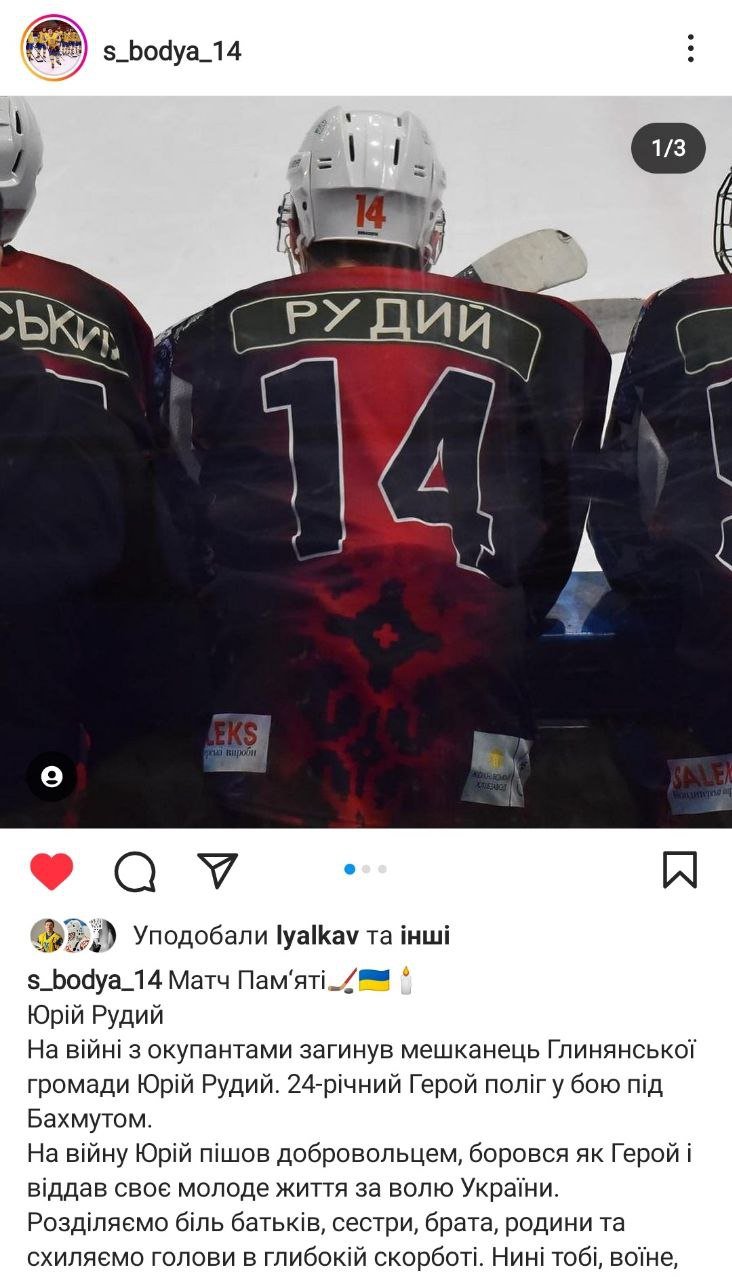Open lyalkav's profile from likes line
This screenshot has width=732, height=1280.
[320, 935]
